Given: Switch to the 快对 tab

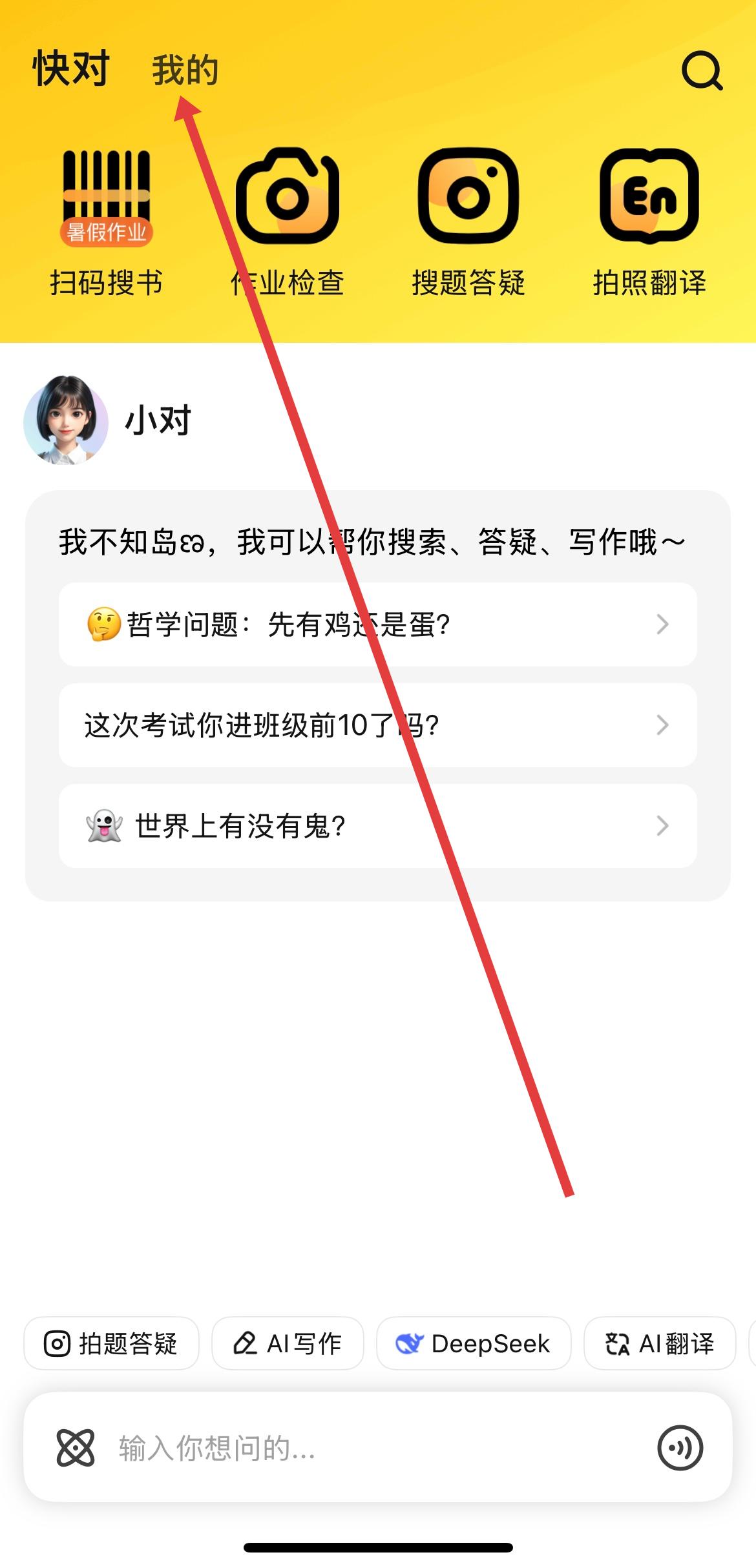Looking at the screenshot, I should coord(71,68).
